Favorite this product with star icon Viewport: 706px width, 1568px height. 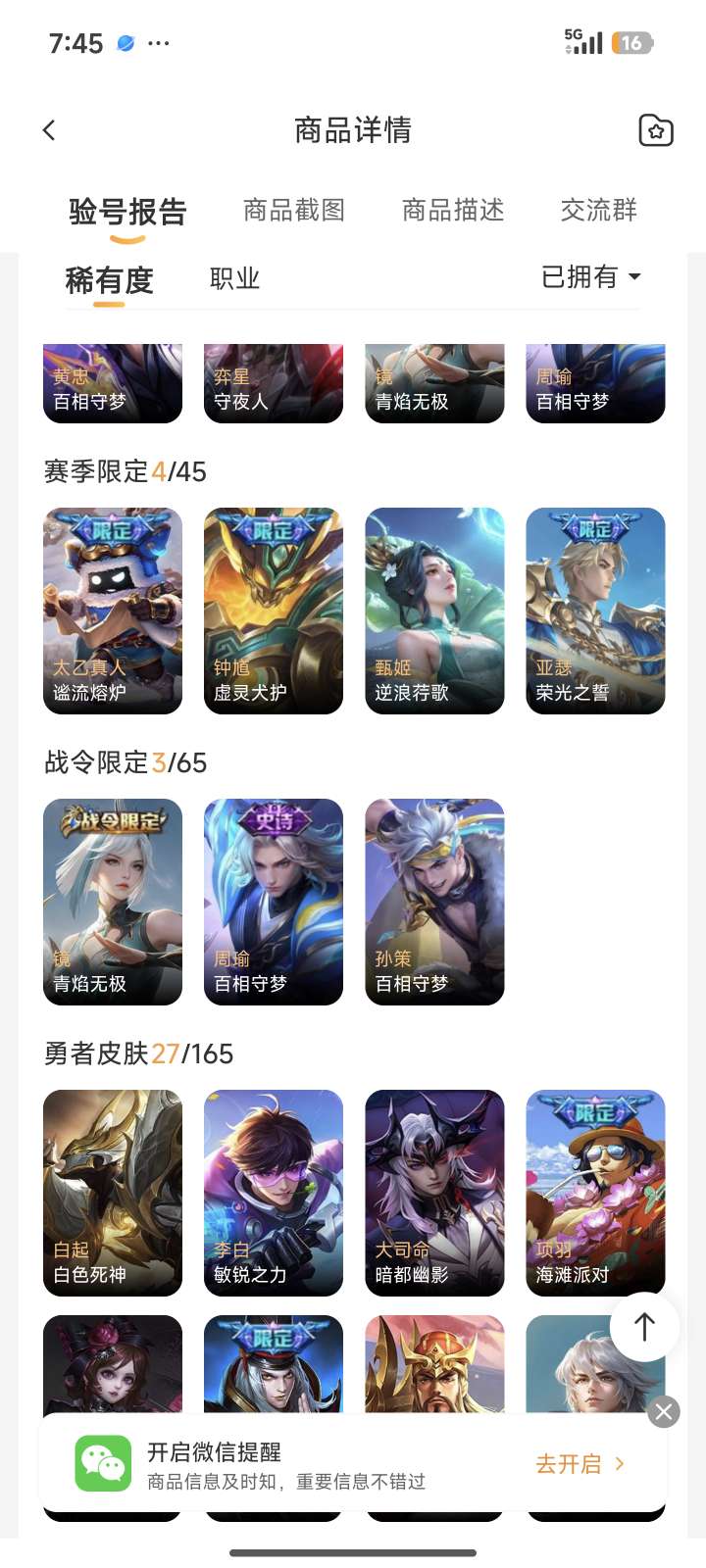pyautogui.click(x=655, y=130)
